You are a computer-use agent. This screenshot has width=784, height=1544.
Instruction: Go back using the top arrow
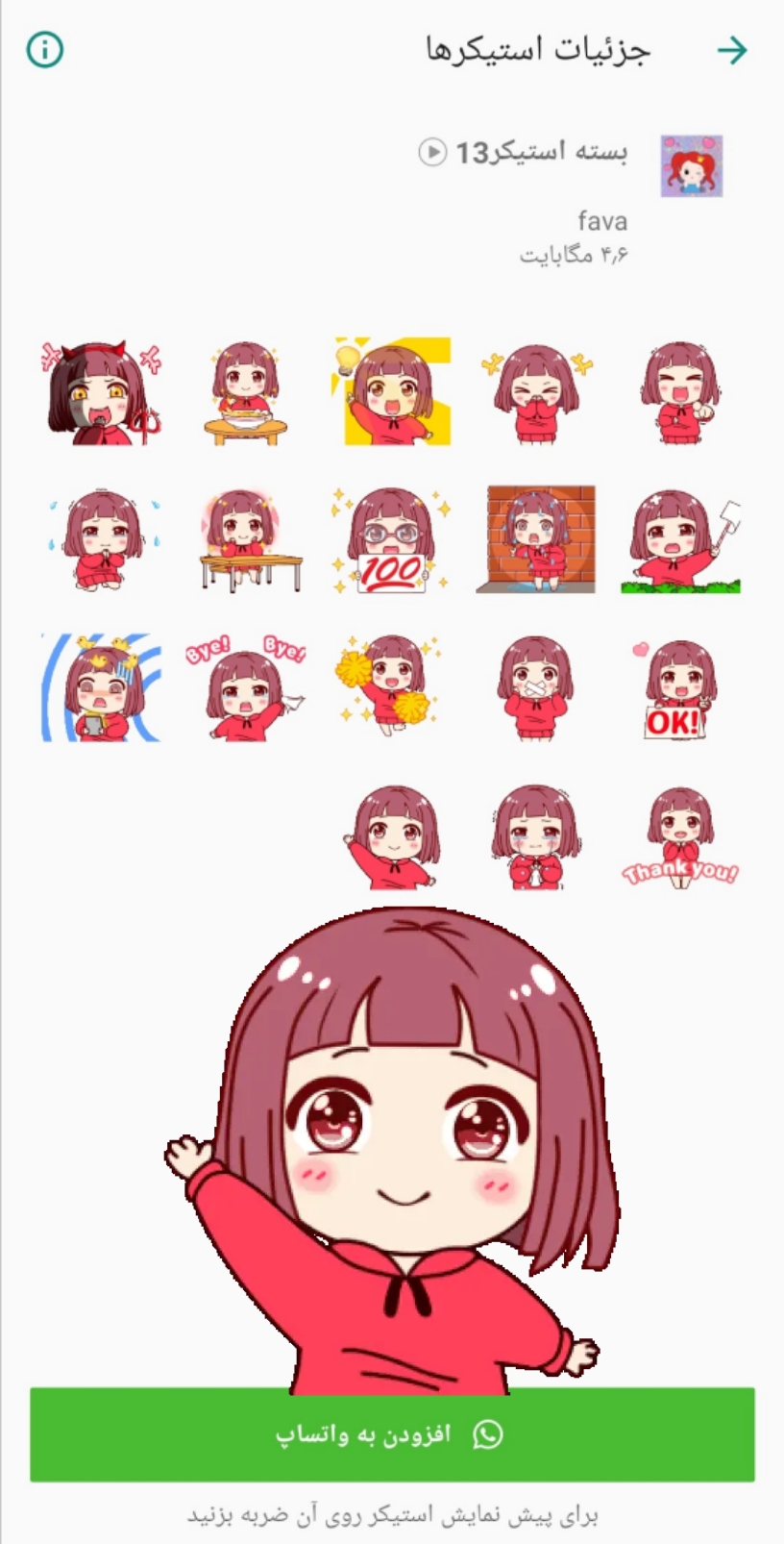732,50
